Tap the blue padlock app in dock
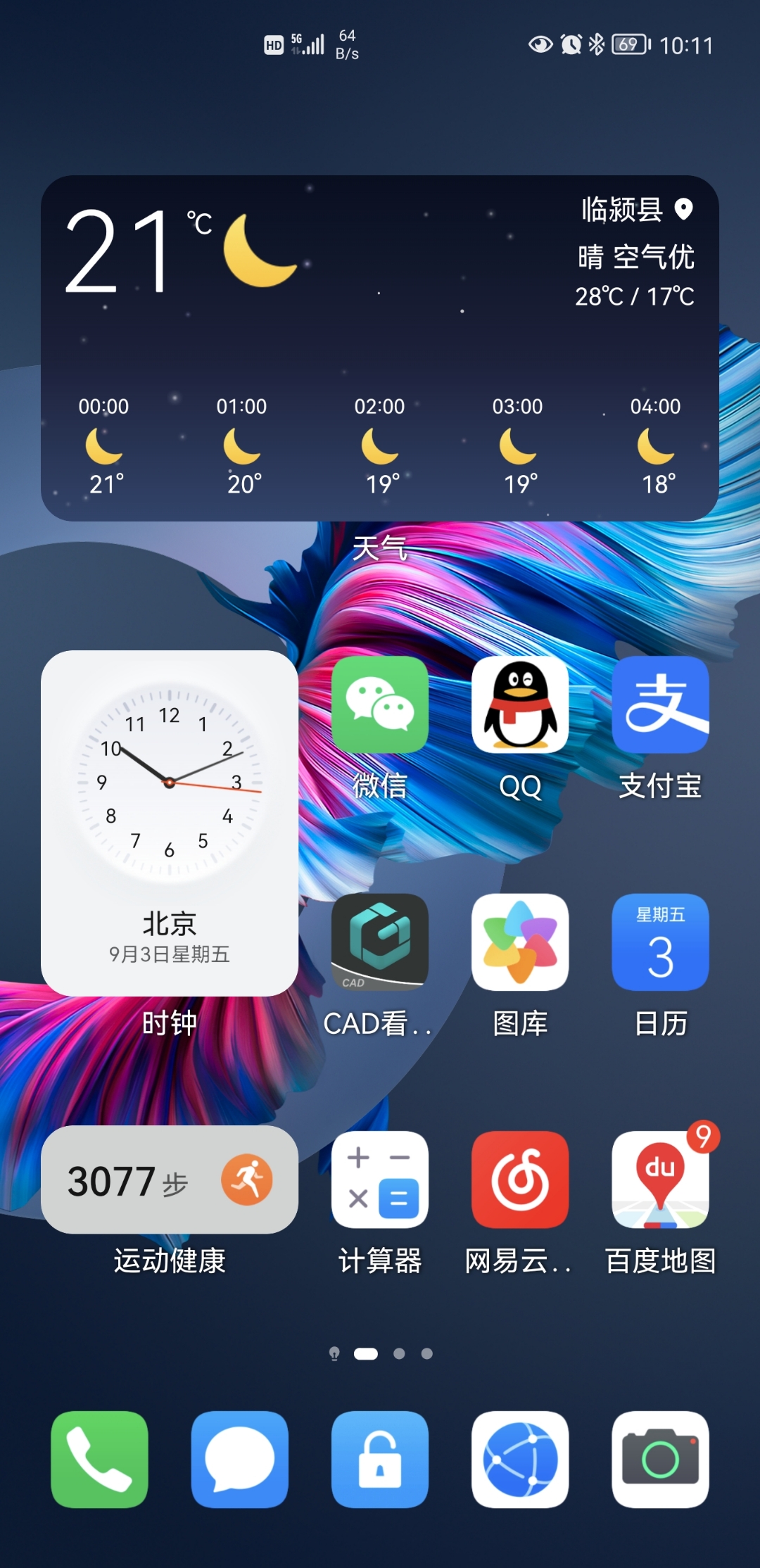 coord(380,1459)
